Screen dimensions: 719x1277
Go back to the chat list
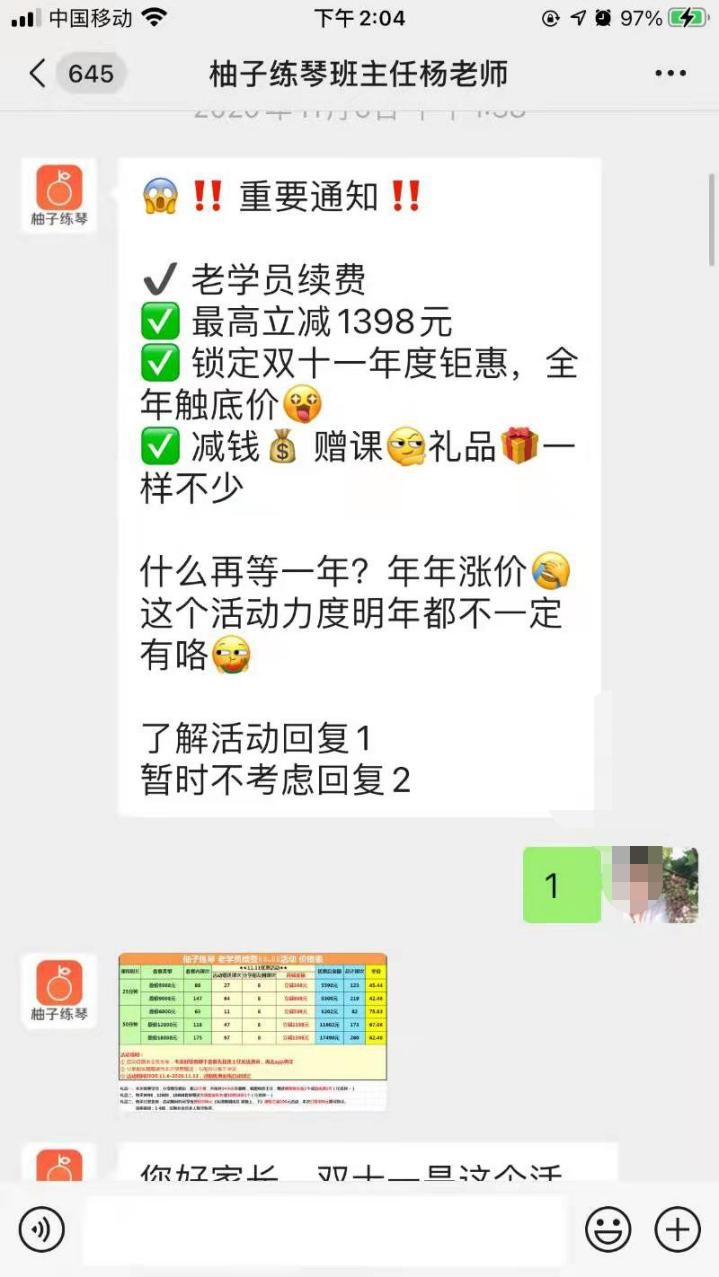pyautogui.click(x=38, y=73)
